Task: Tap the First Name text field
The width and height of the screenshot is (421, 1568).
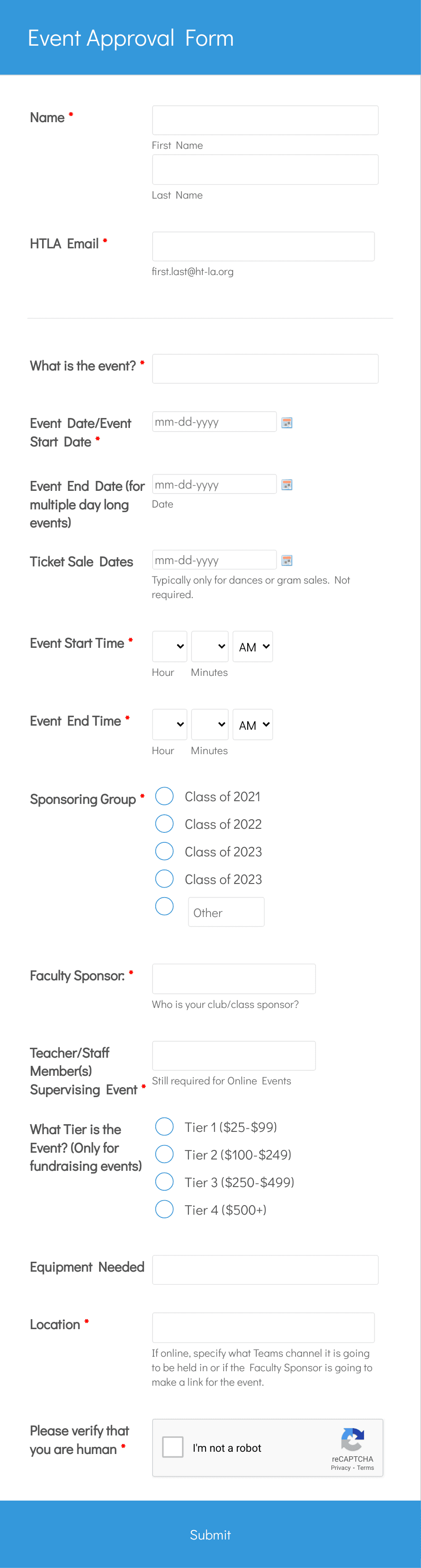Action: (265, 120)
